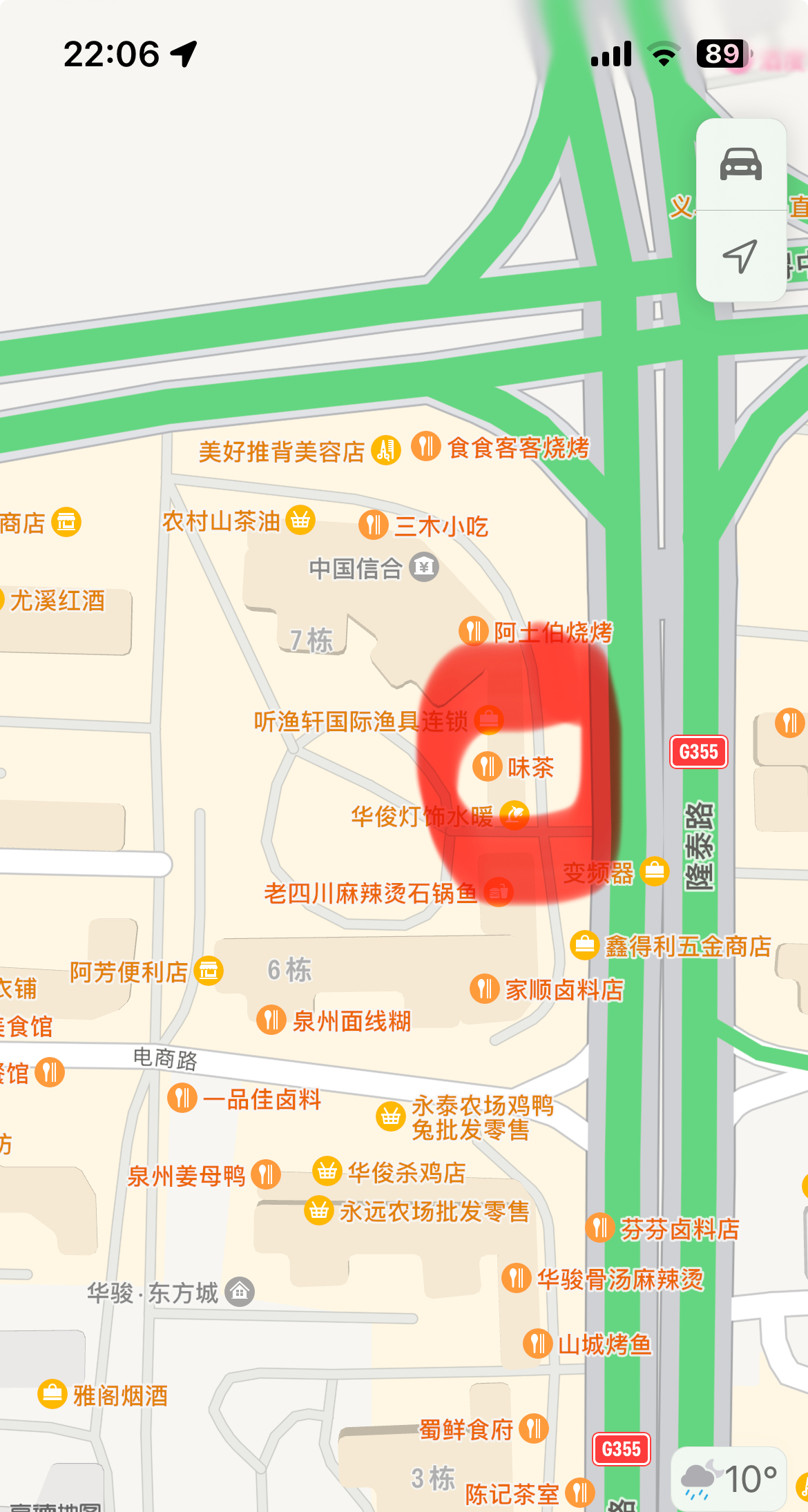Screen dimensions: 808x1512
Task: Open 中国信合 bank marker
Action: pos(424,568)
